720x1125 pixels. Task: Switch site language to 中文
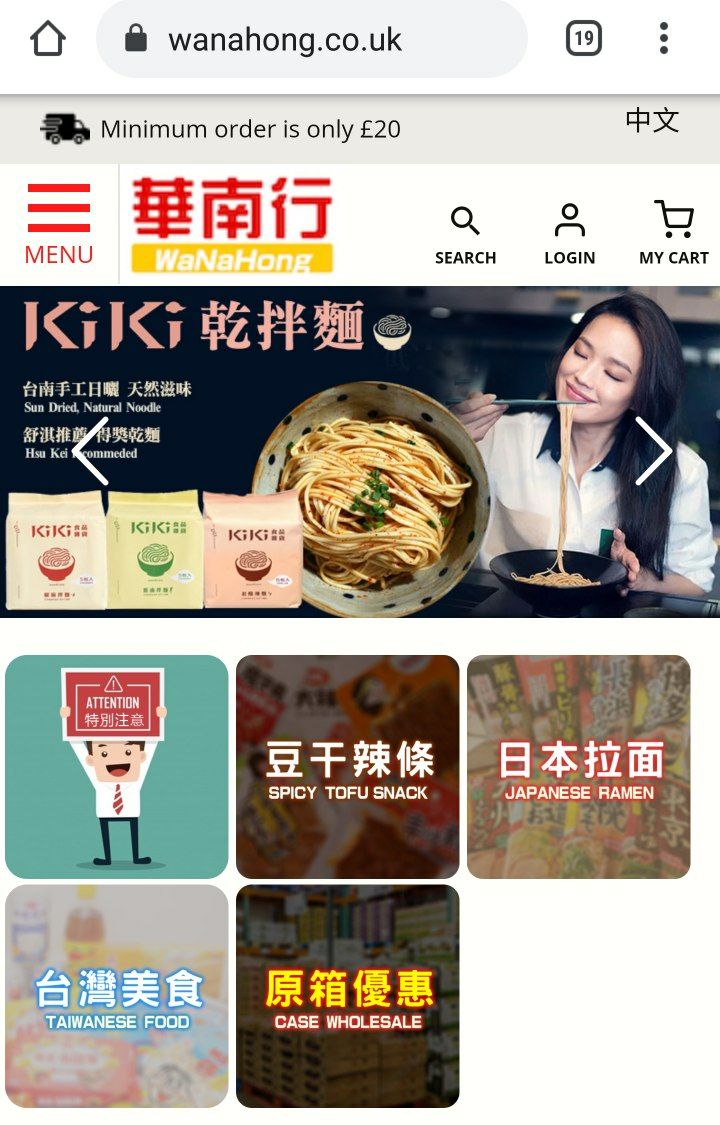pos(652,121)
